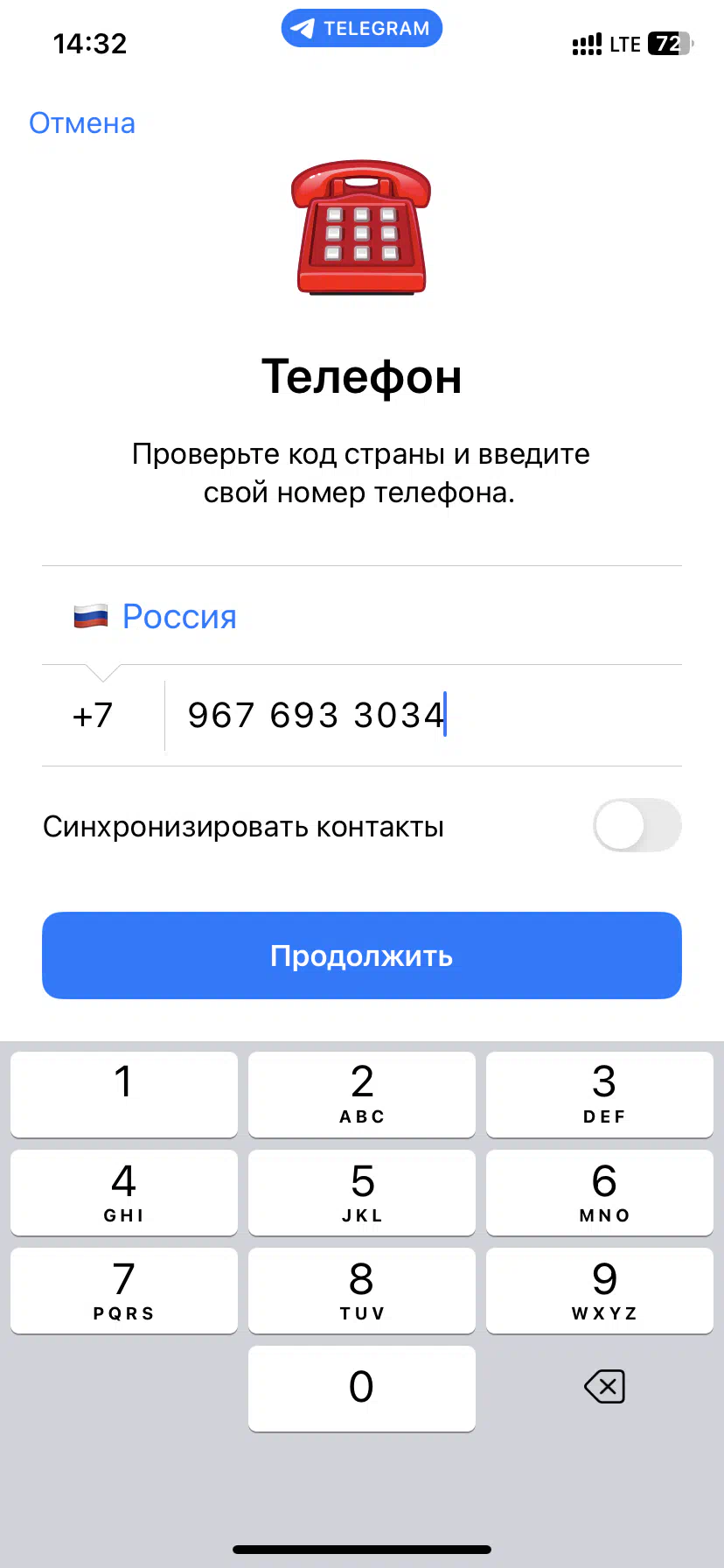Edit the +7 country code field

(x=93, y=716)
